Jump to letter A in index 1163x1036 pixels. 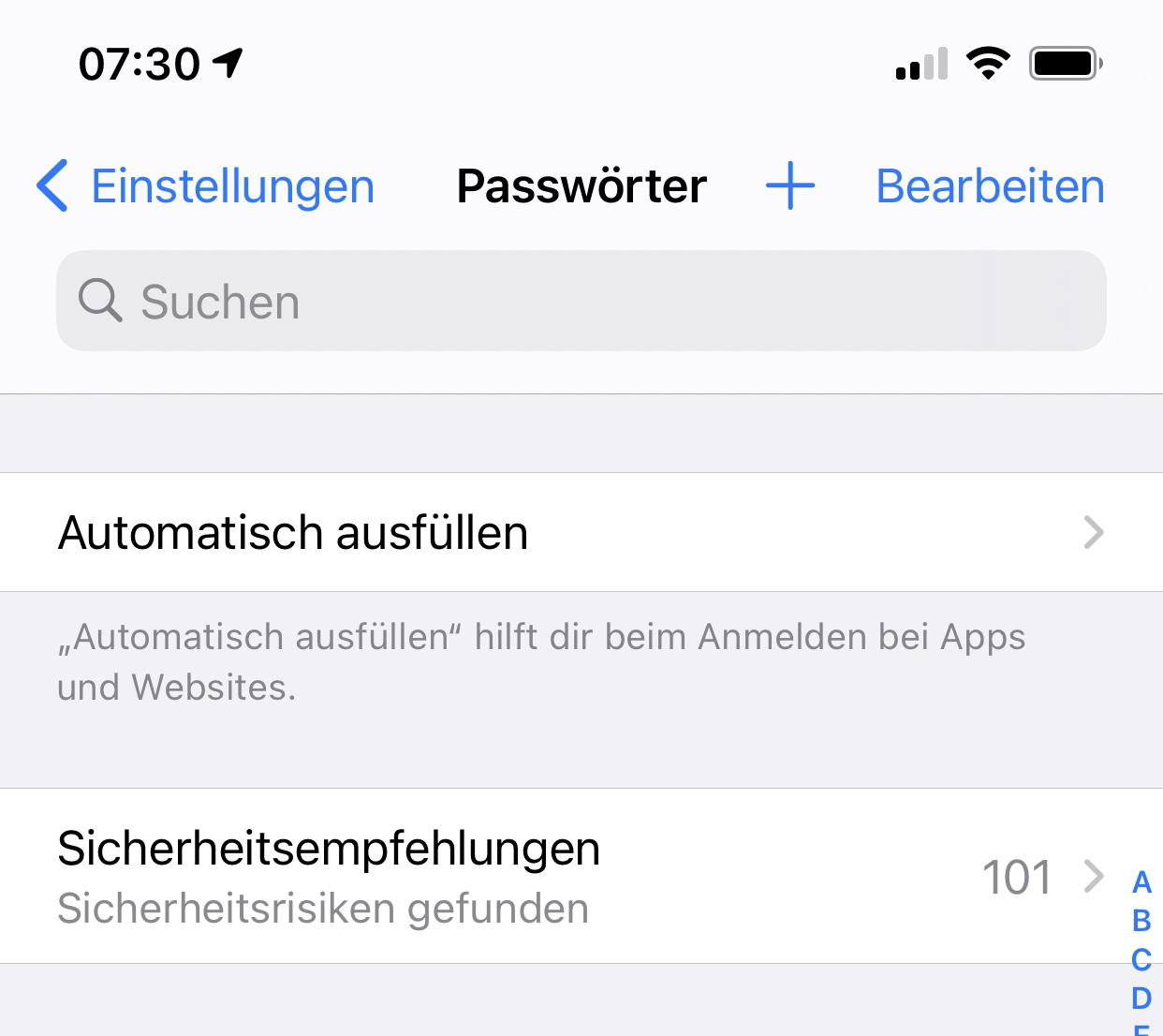coord(1141,882)
